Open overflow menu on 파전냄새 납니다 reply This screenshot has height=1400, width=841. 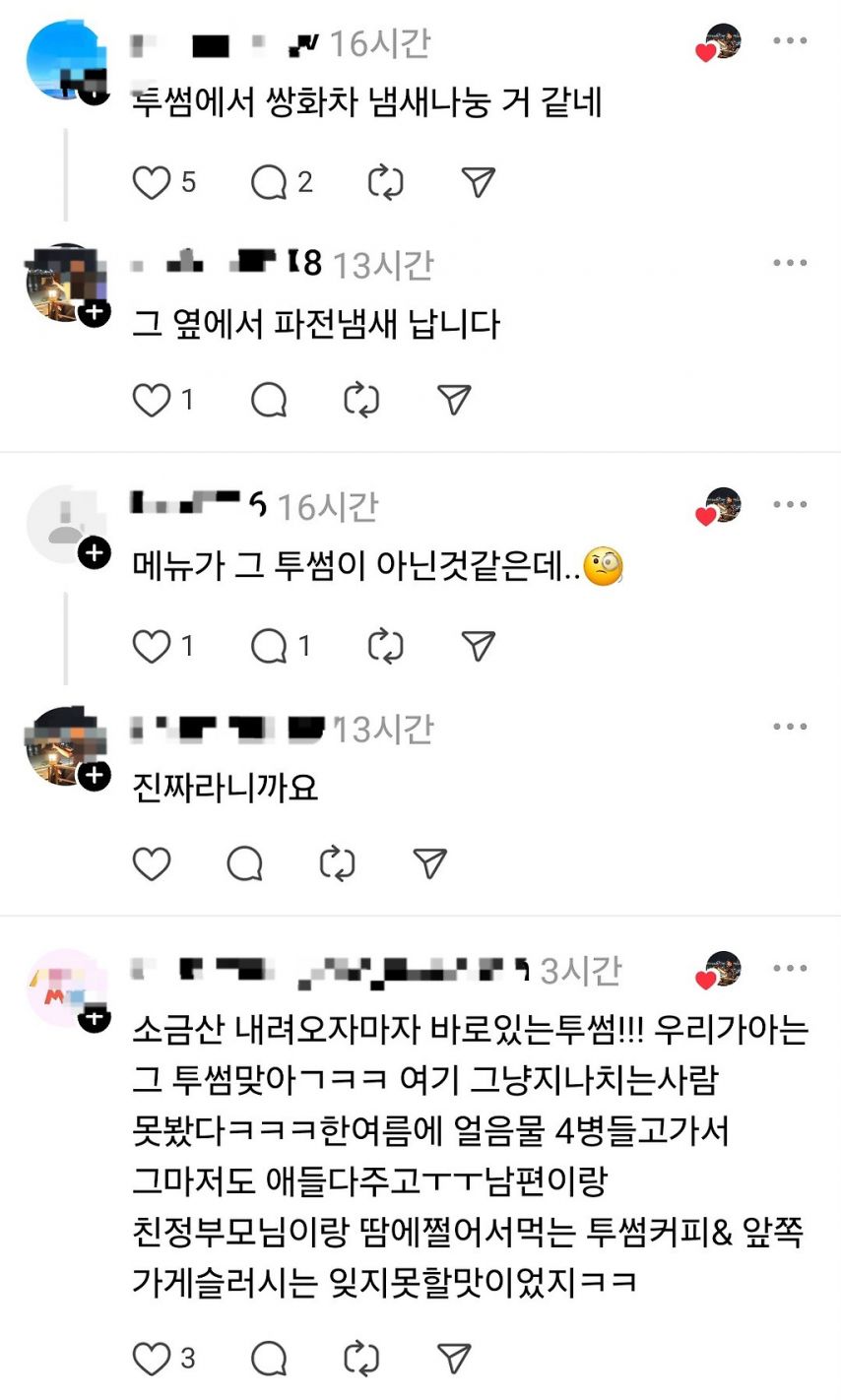tap(790, 263)
